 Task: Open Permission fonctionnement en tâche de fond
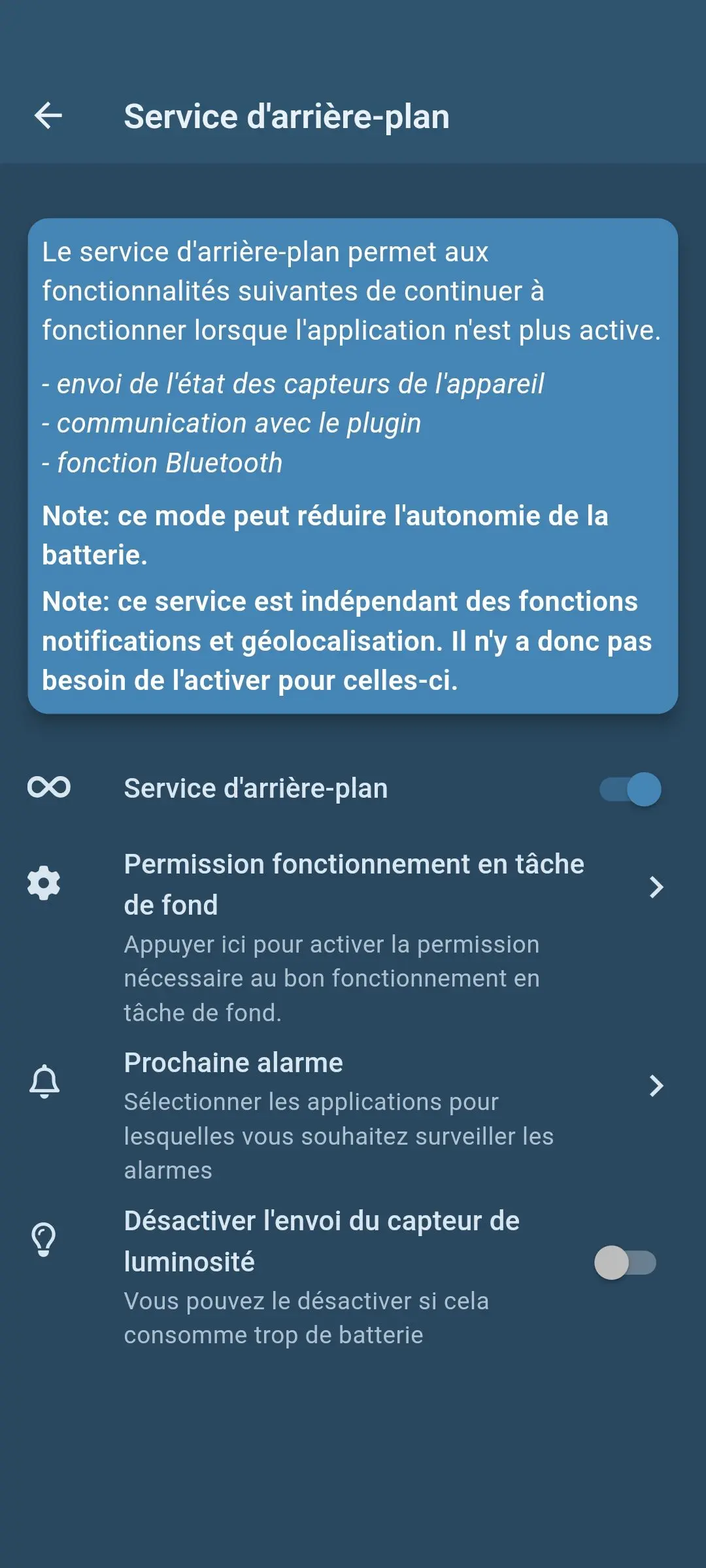pos(353,936)
